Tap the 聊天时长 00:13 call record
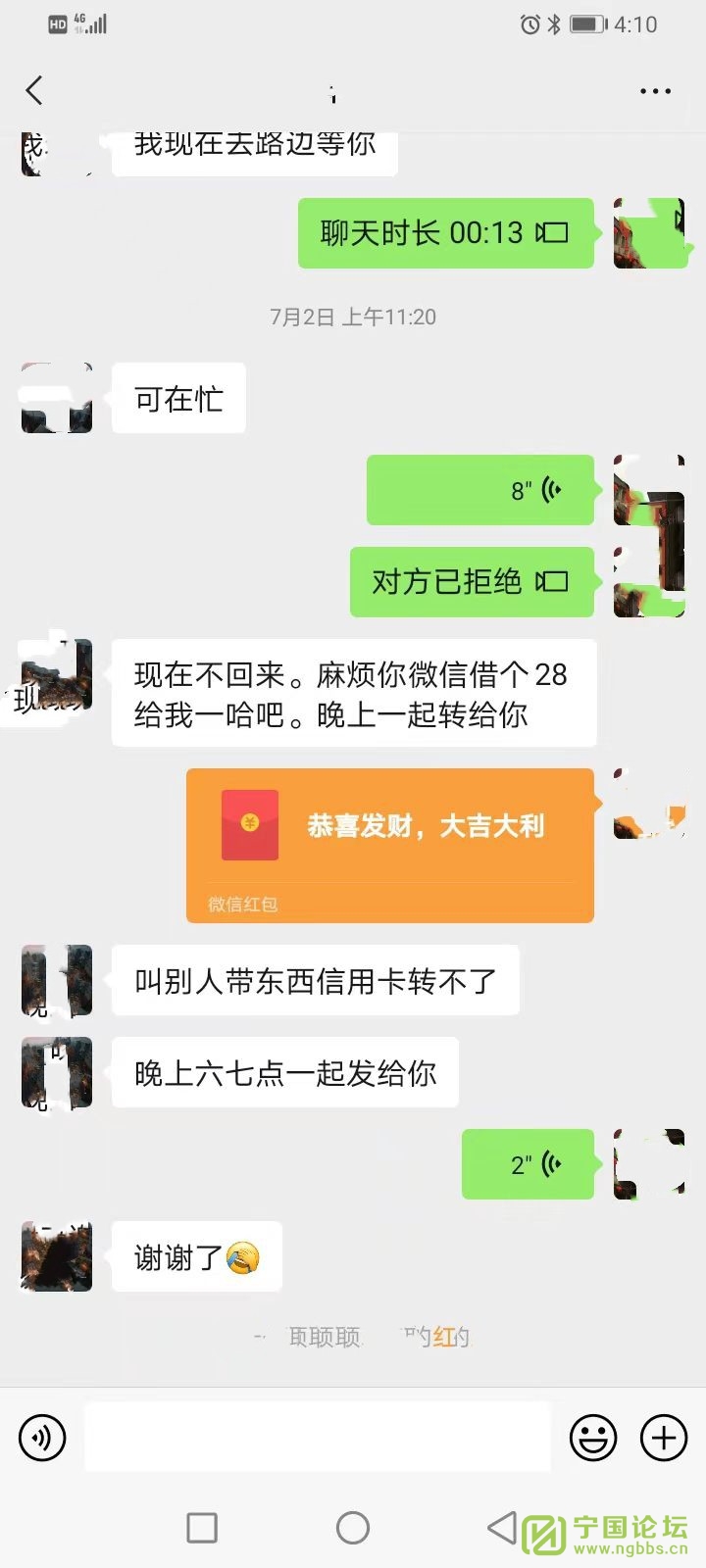The image size is (706, 1568). pyautogui.click(x=446, y=233)
